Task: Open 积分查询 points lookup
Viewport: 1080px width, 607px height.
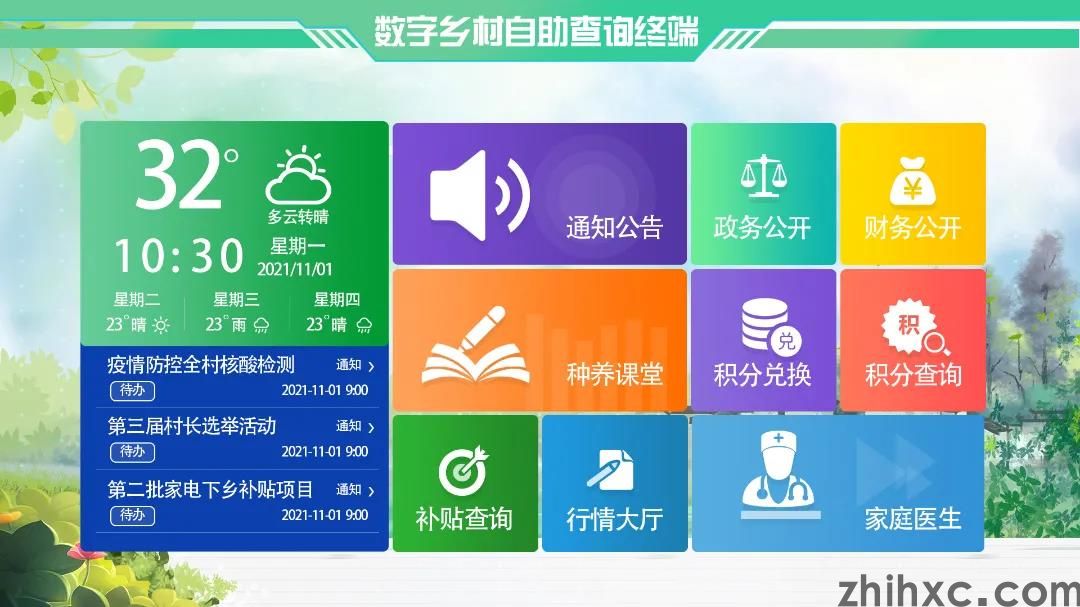Action: 912,340
